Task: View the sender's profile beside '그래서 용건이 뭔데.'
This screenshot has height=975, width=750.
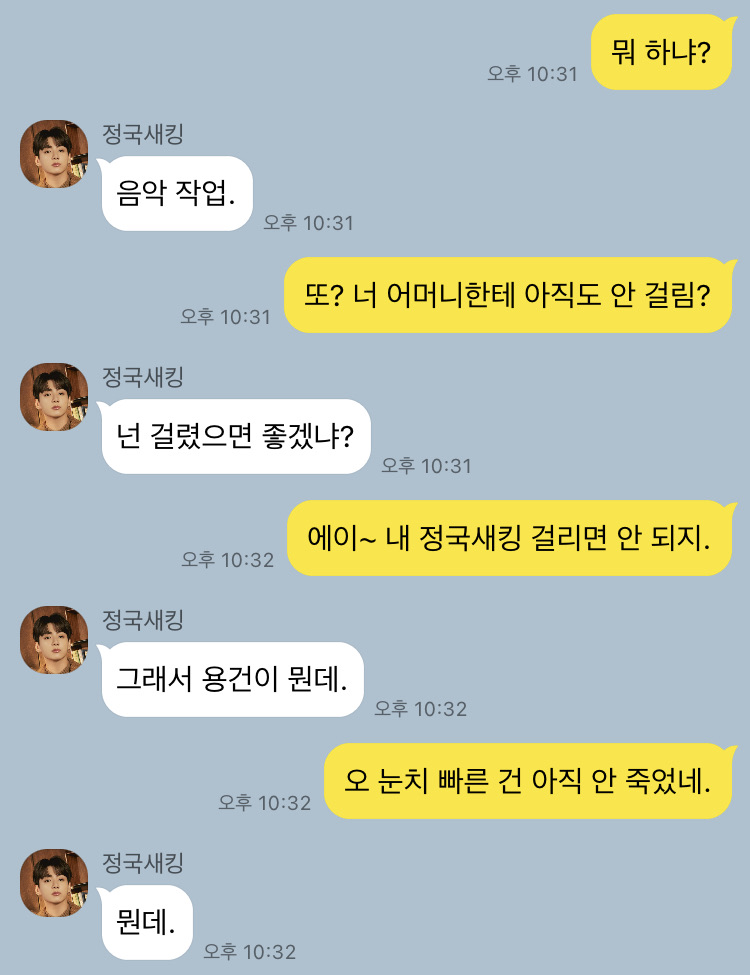Action: tap(54, 640)
